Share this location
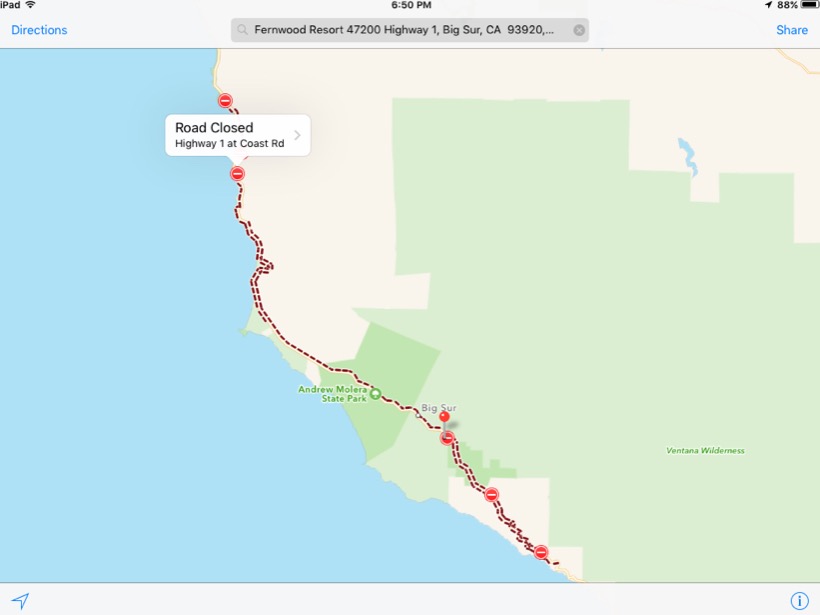This screenshot has height=615, width=820. (791, 30)
